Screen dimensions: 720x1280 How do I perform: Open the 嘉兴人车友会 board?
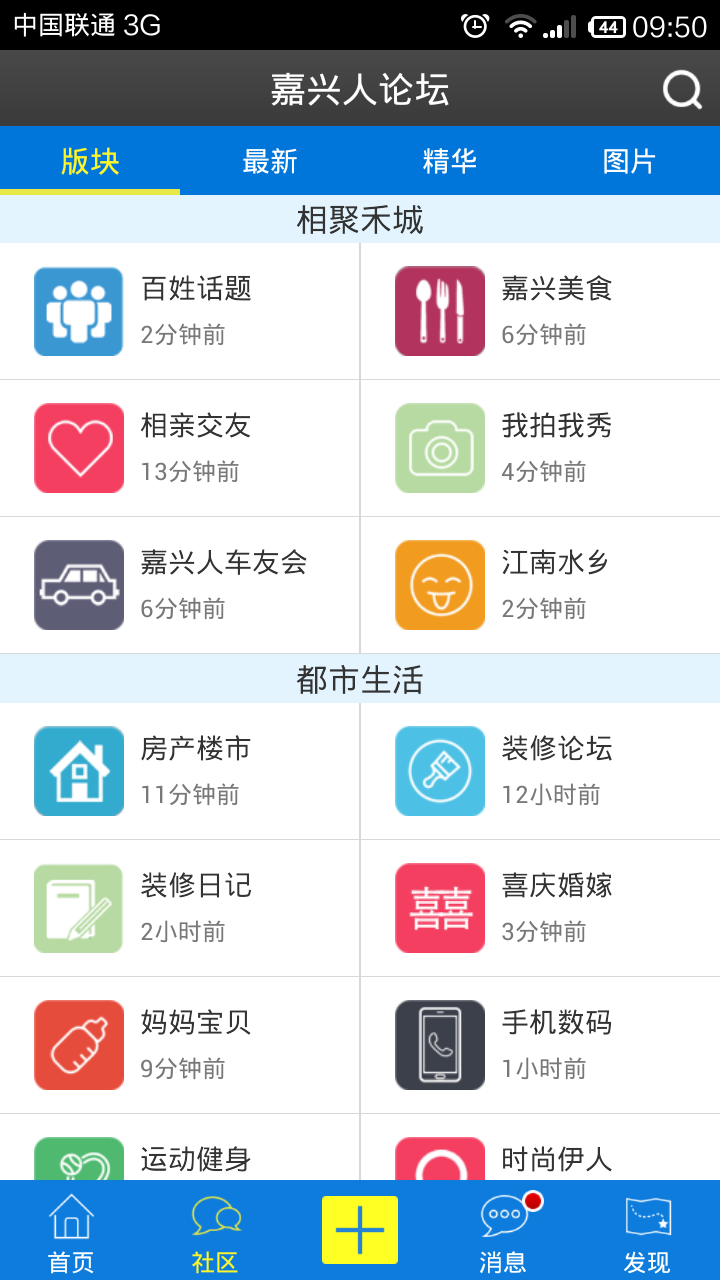[x=180, y=585]
